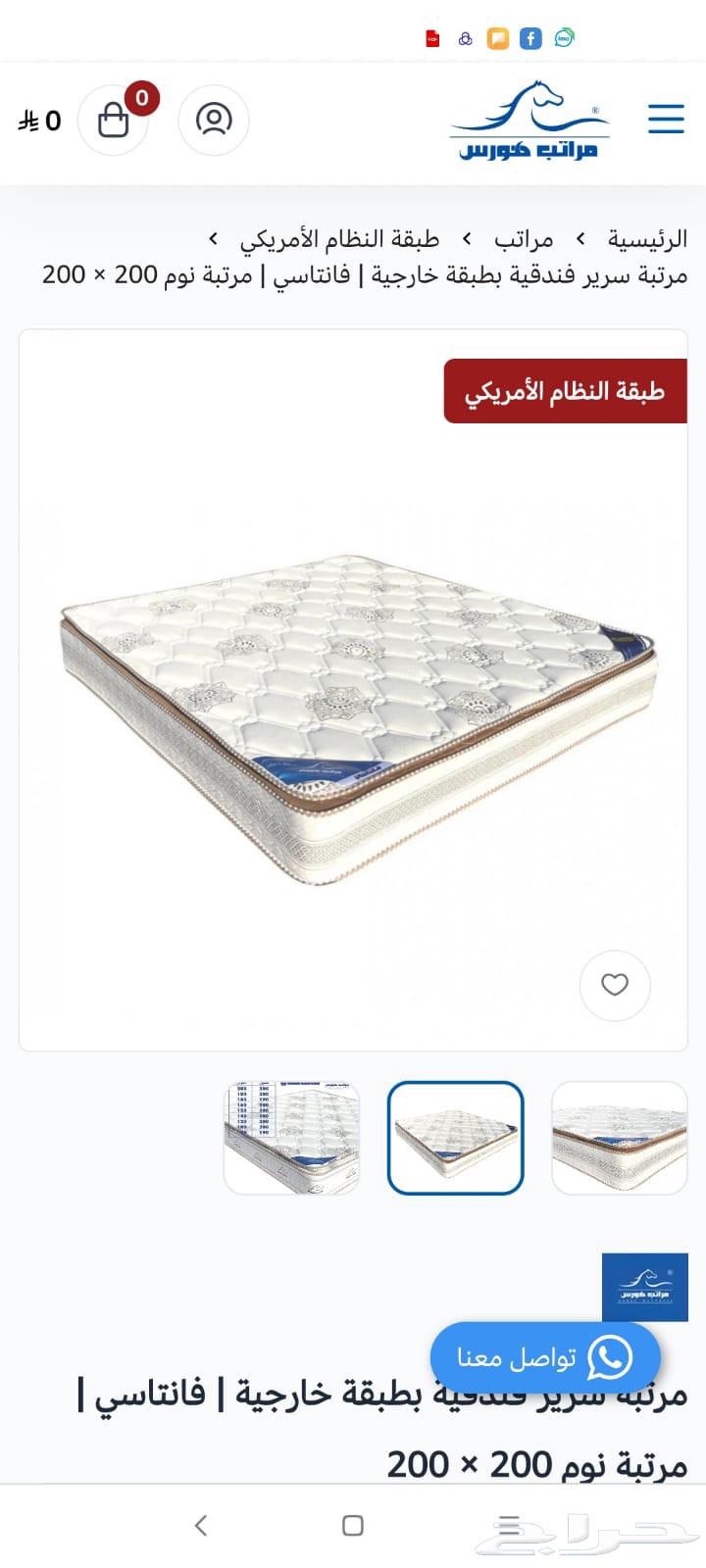Contact us via the تواصل معنا WhatsApp button
This screenshot has width=706, height=1568.
point(545,1358)
